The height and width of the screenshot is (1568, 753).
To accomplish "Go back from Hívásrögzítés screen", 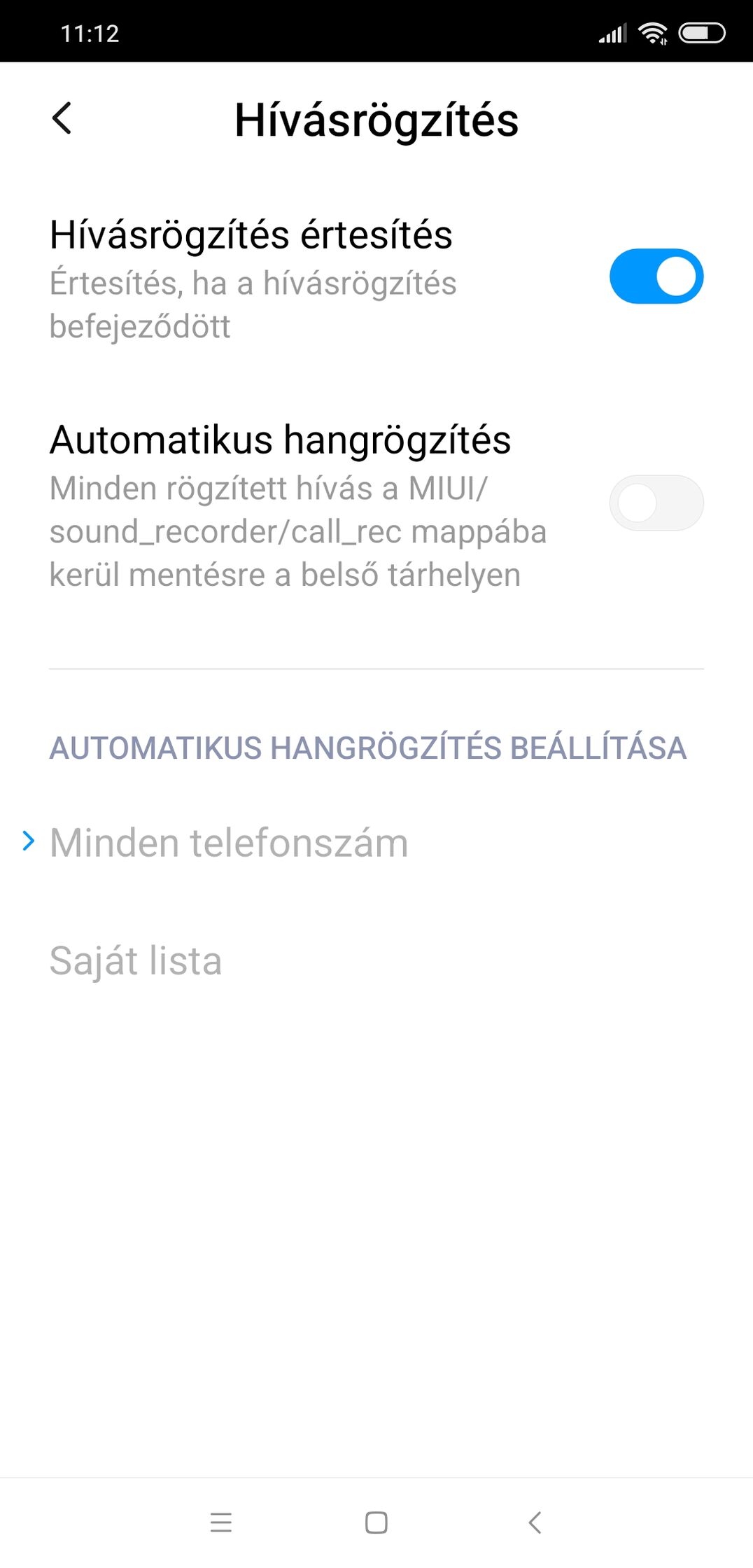I will click(x=62, y=118).
